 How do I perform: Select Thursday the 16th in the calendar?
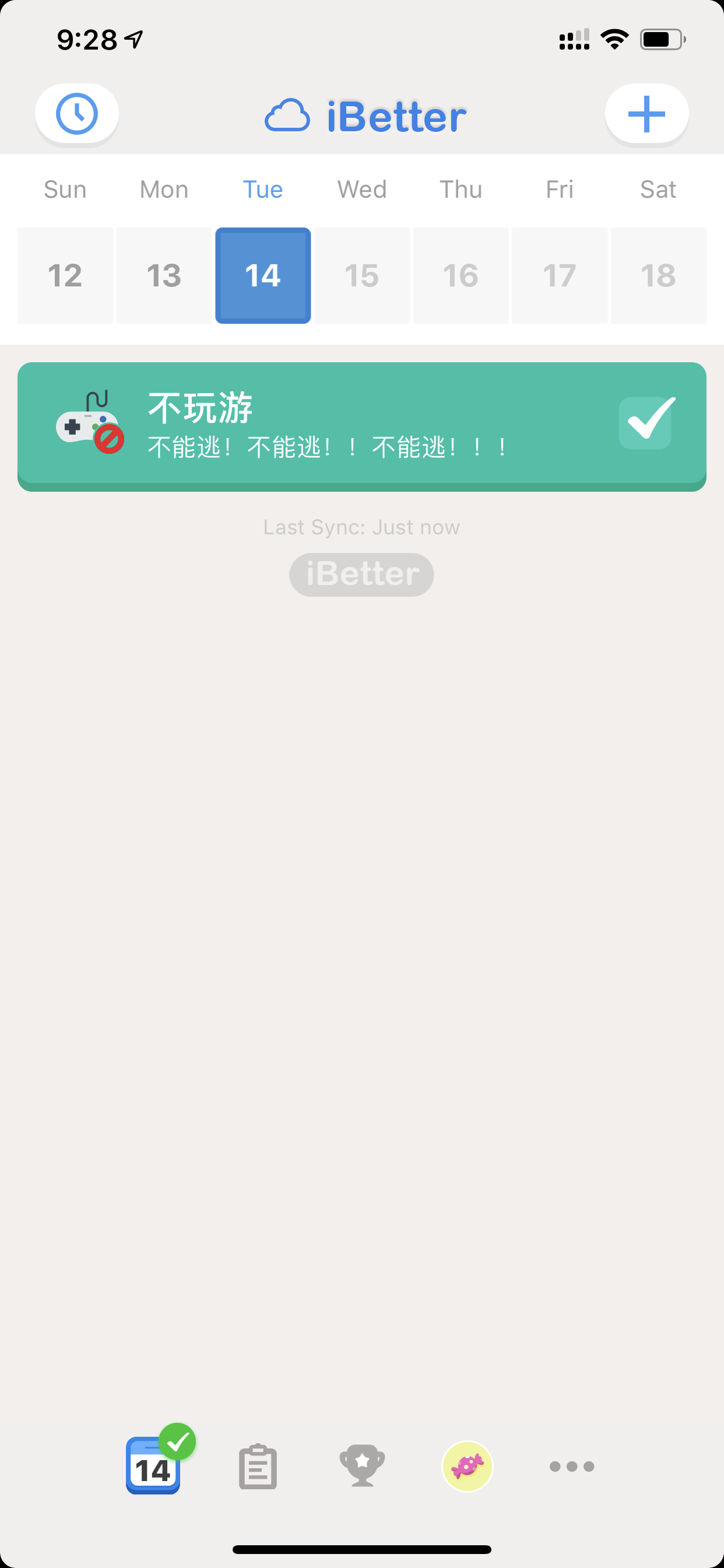[461, 276]
